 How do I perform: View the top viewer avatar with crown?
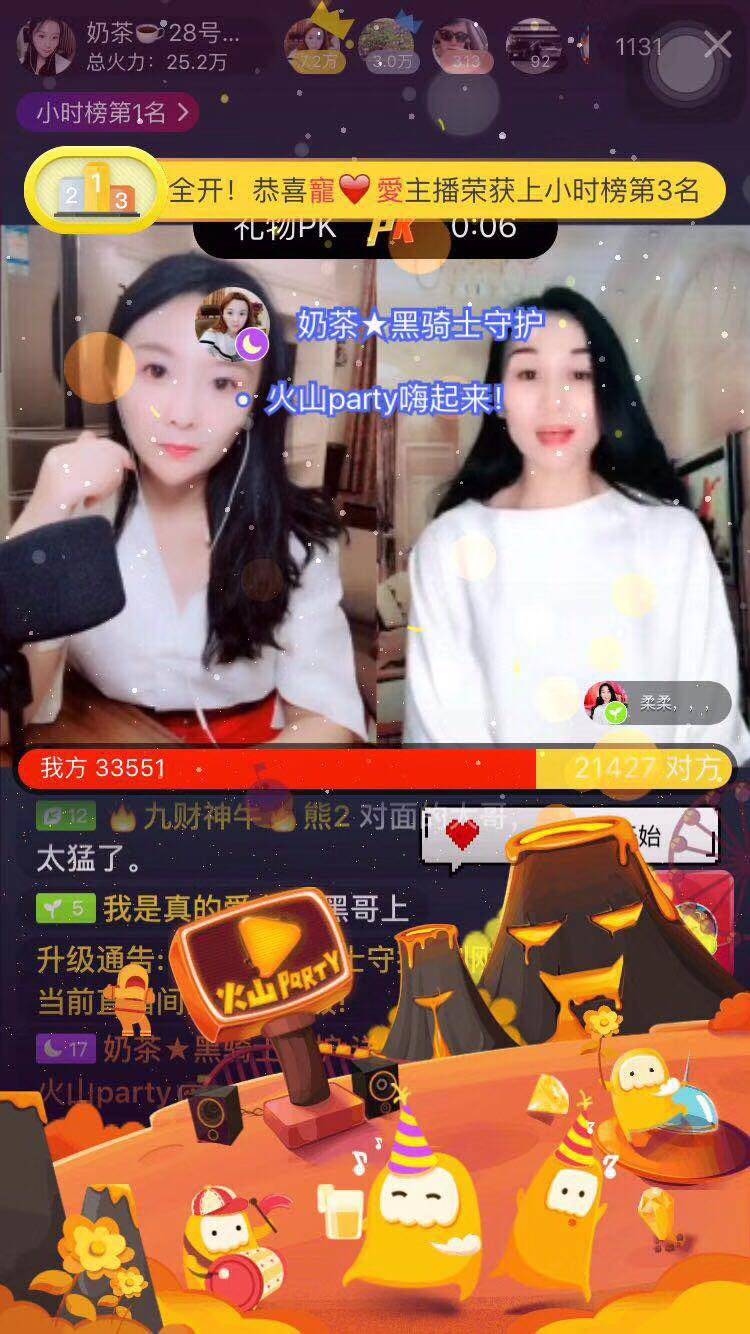pyautogui.click(x=311, y=44)
